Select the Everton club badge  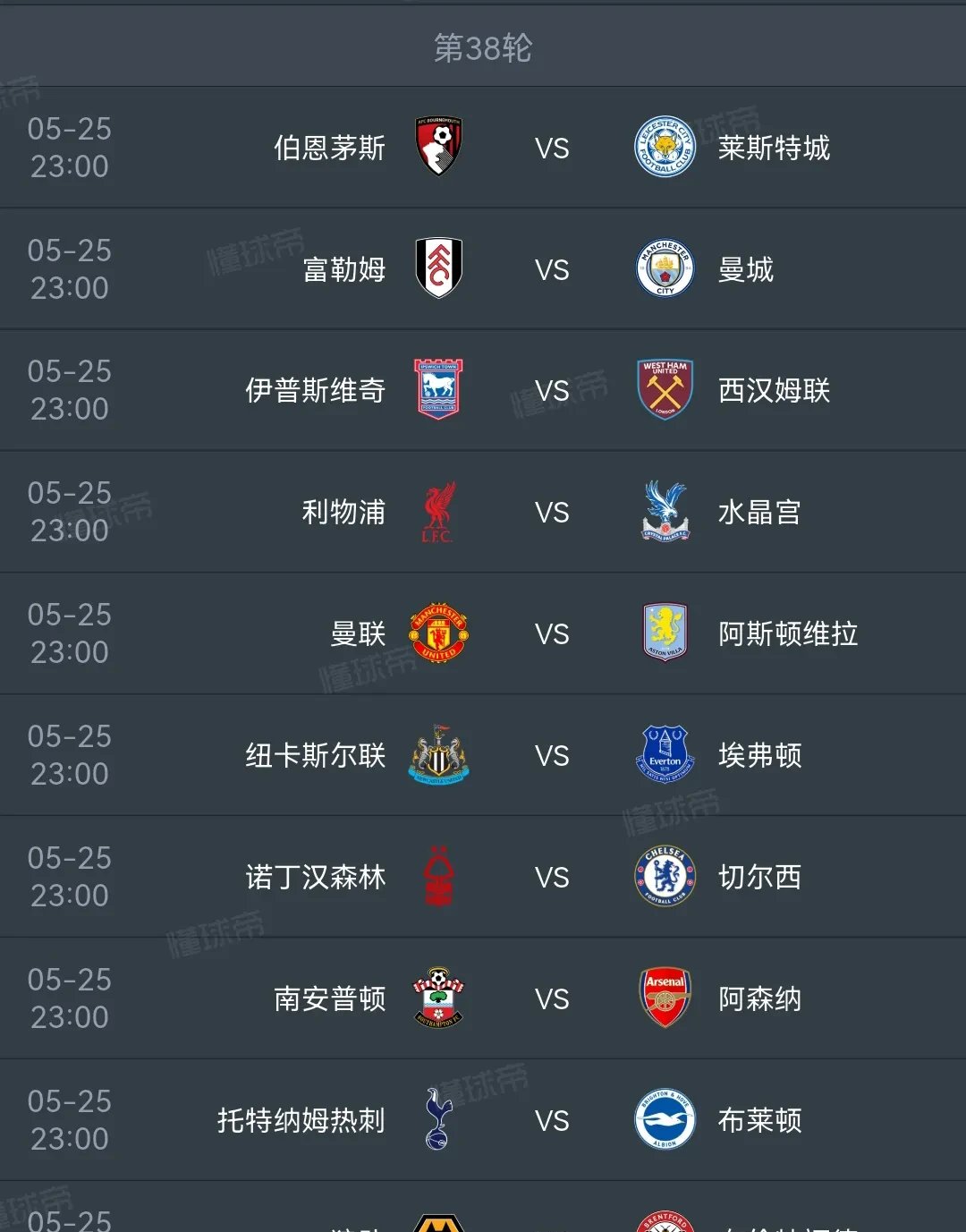coord(664,755)
